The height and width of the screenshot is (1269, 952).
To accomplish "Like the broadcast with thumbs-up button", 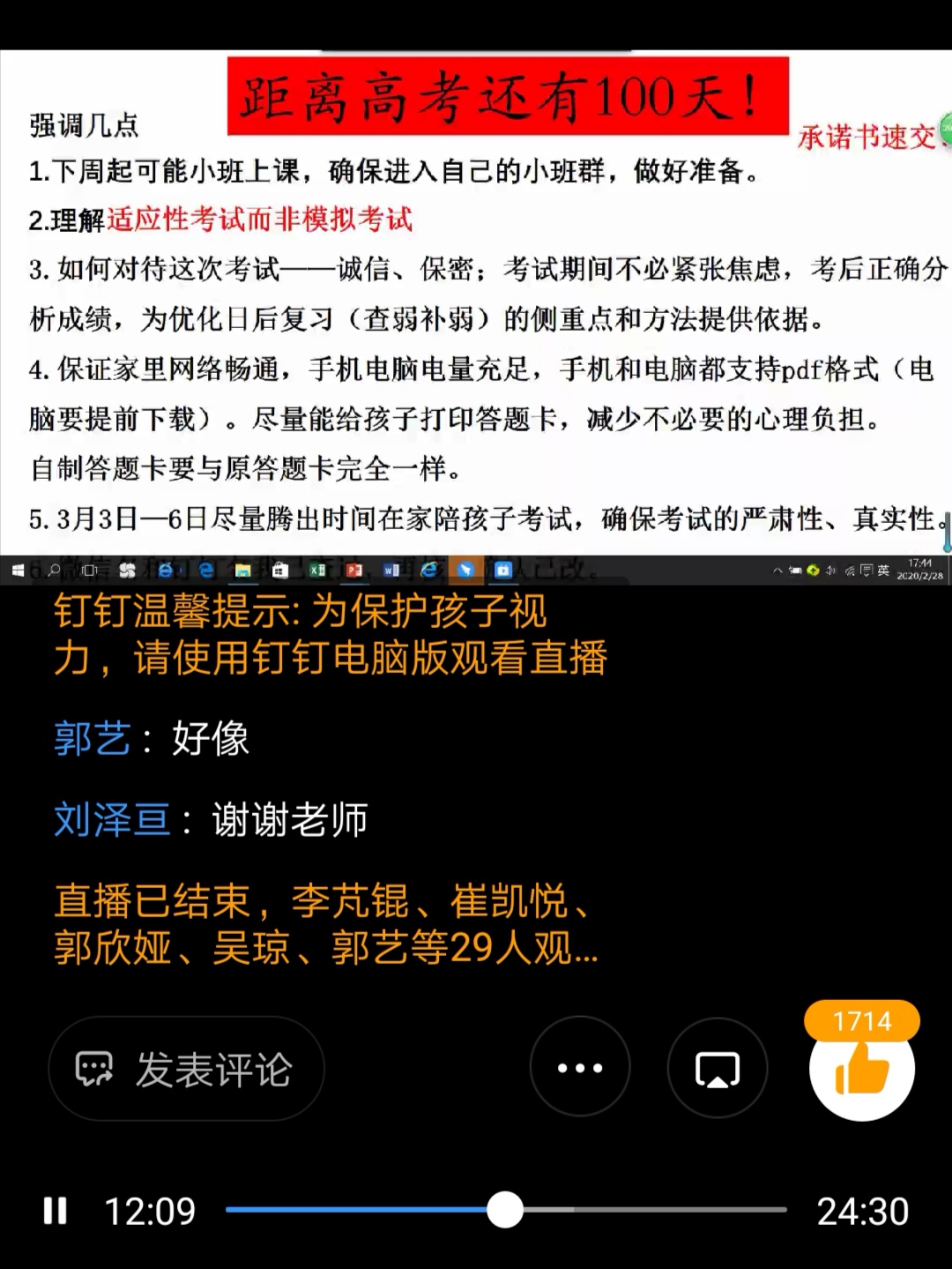I will coord(862,1069).
